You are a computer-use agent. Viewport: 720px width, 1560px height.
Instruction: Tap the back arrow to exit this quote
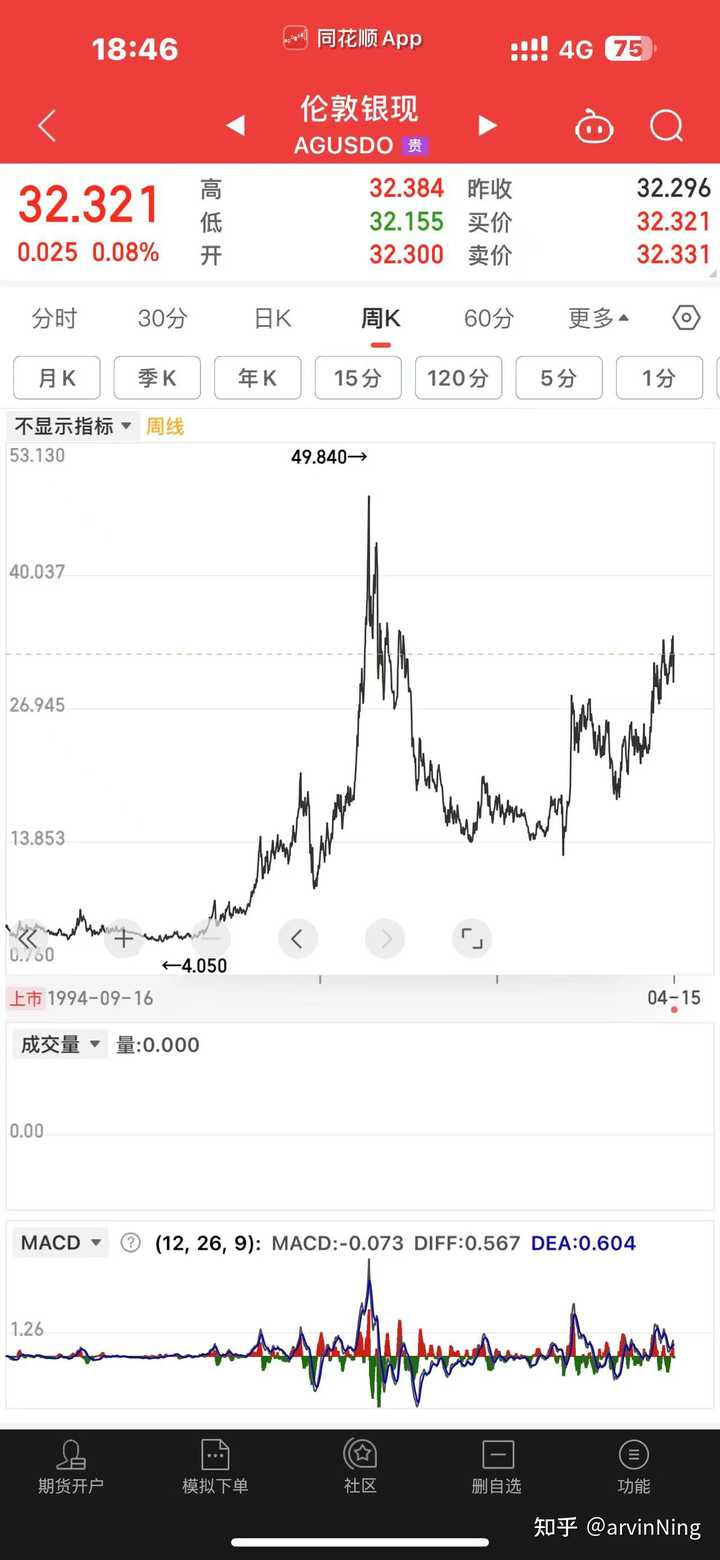pos(45,125)
